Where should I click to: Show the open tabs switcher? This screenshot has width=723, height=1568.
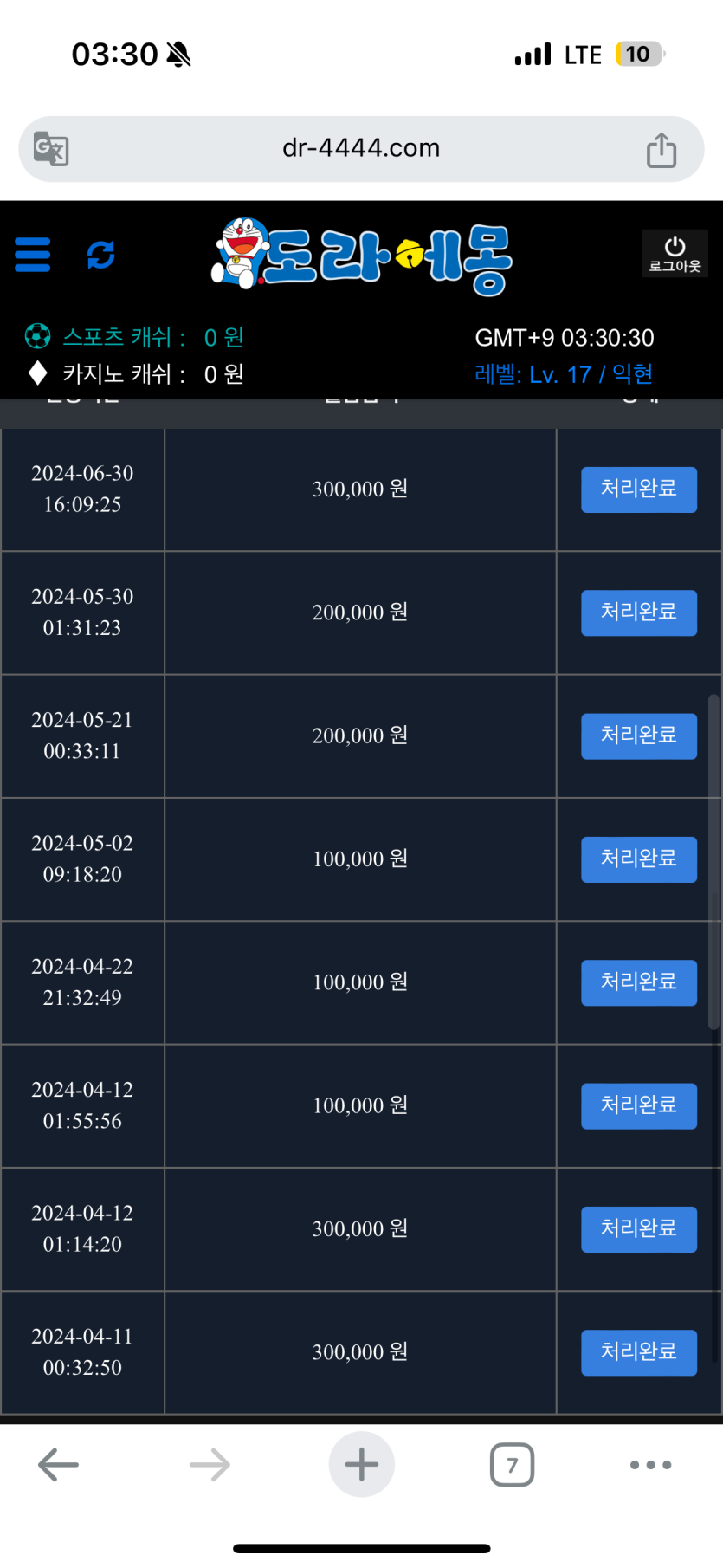tap(512, 1465)
